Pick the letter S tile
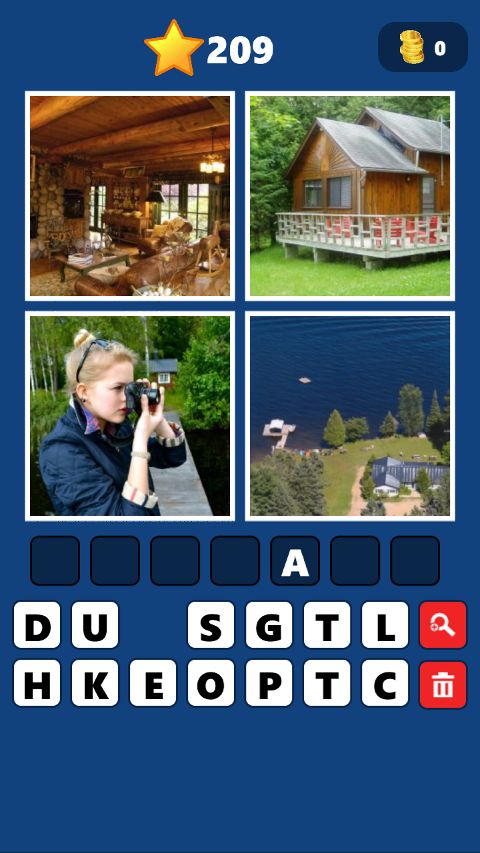480x853 pixels. coord(211,625)
